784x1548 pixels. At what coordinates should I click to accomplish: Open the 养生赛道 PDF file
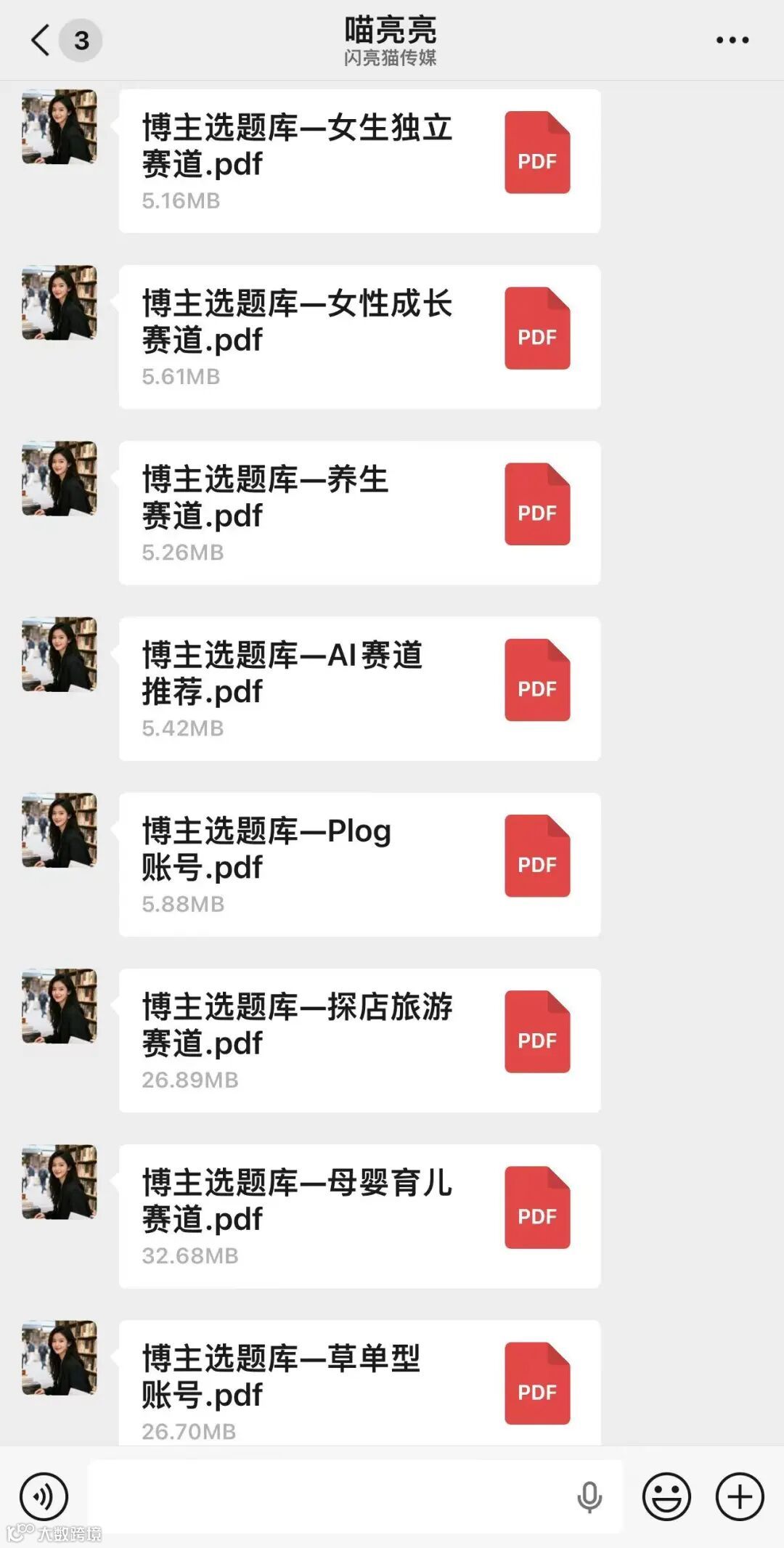(359, 513)
